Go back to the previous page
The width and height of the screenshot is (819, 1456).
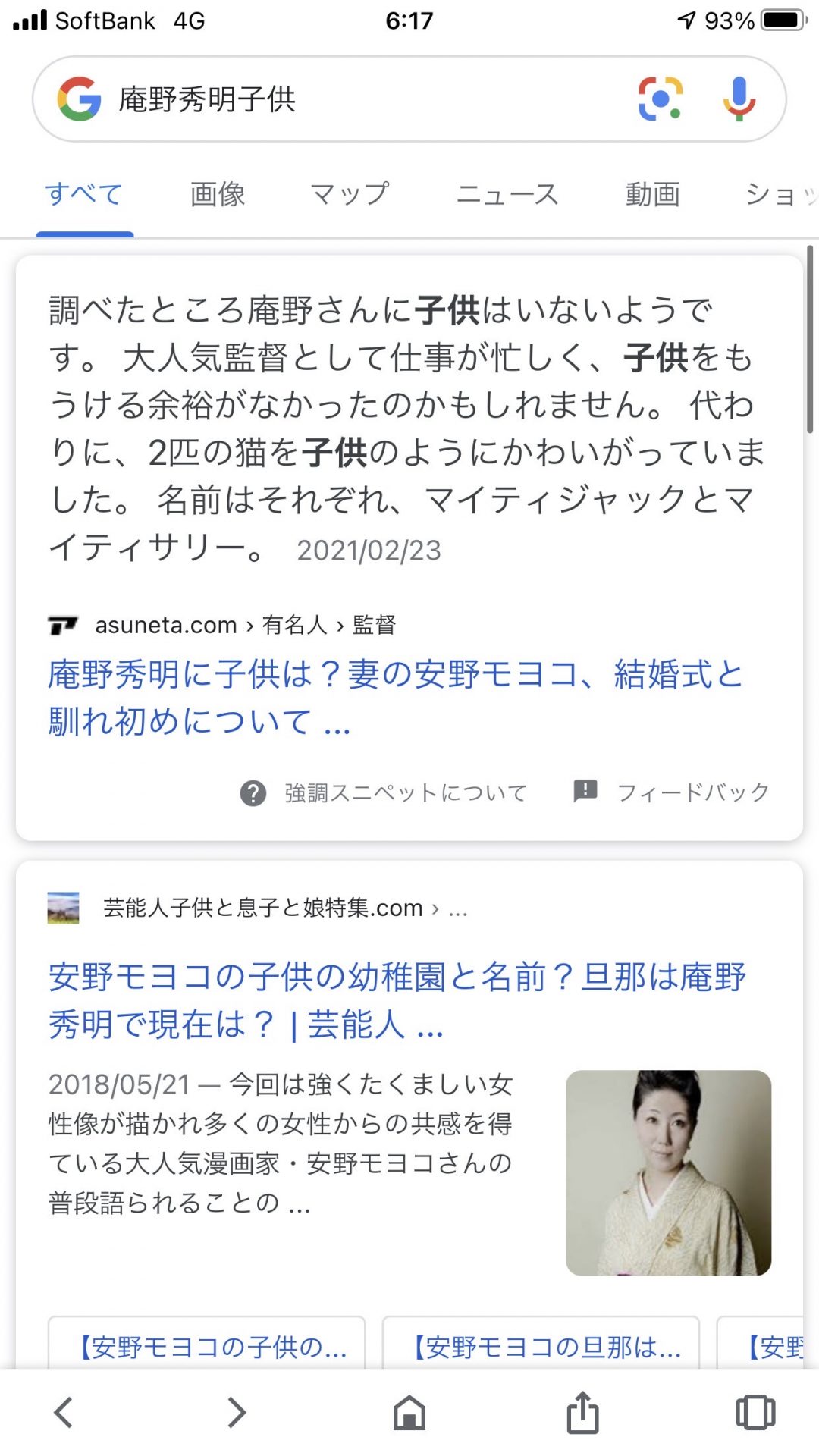(x=64, y=1412)
